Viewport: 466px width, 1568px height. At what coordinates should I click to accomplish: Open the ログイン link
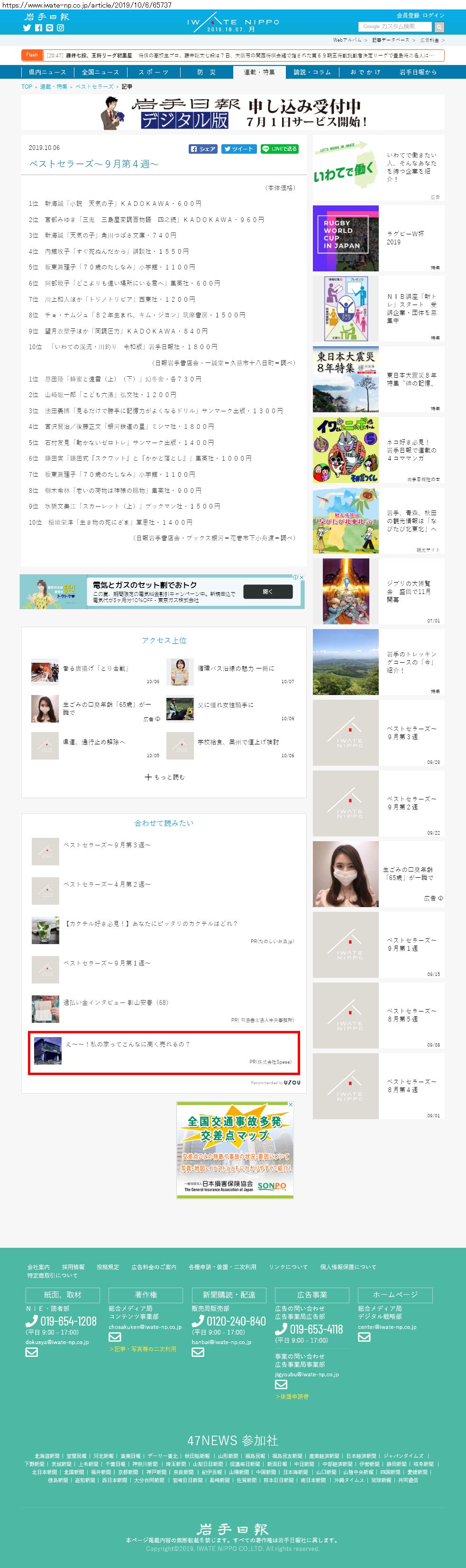(433, 15)
